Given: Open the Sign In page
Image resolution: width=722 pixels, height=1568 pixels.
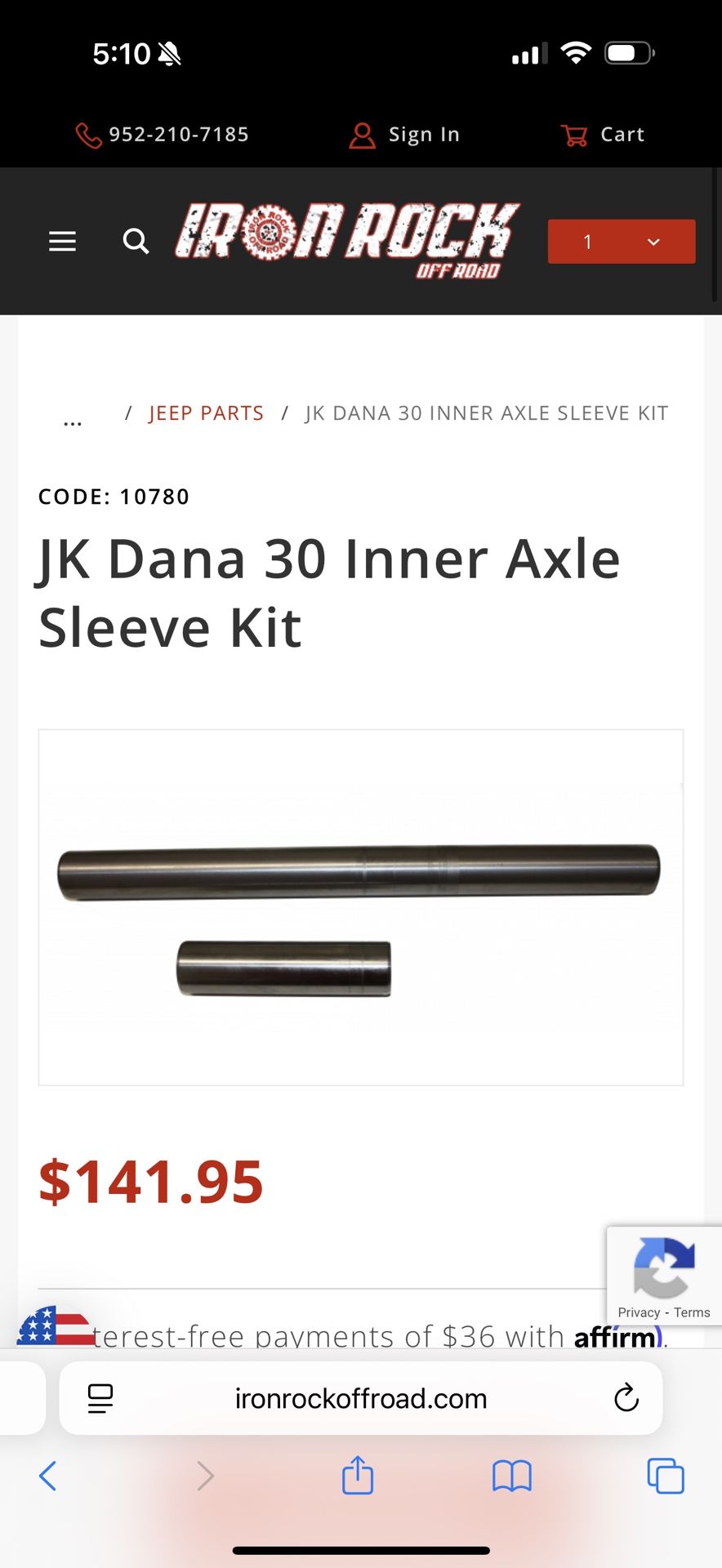Looking at the screenshot, I should 405,135.
